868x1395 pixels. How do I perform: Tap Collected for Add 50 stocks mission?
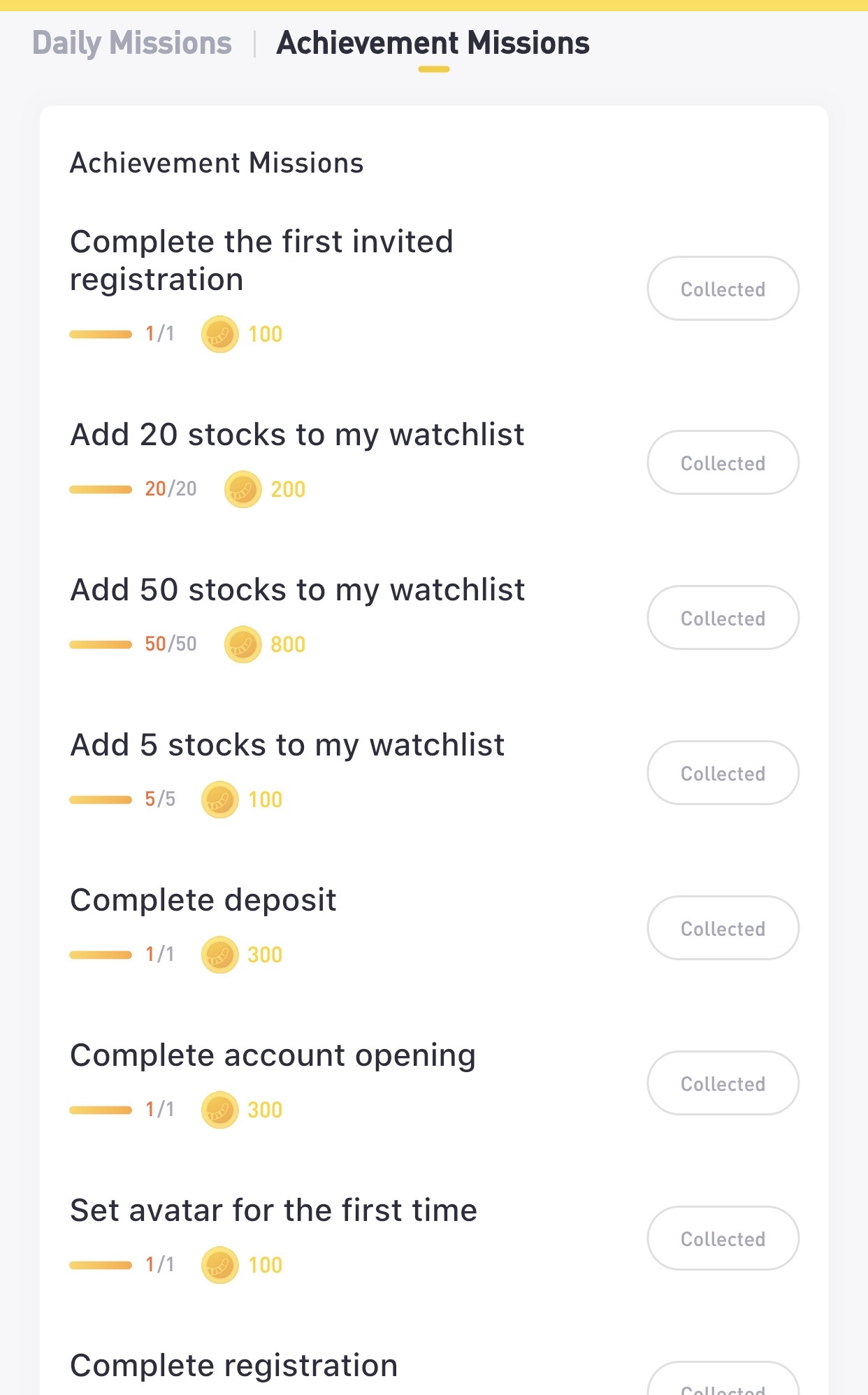[x=723, y=618]
